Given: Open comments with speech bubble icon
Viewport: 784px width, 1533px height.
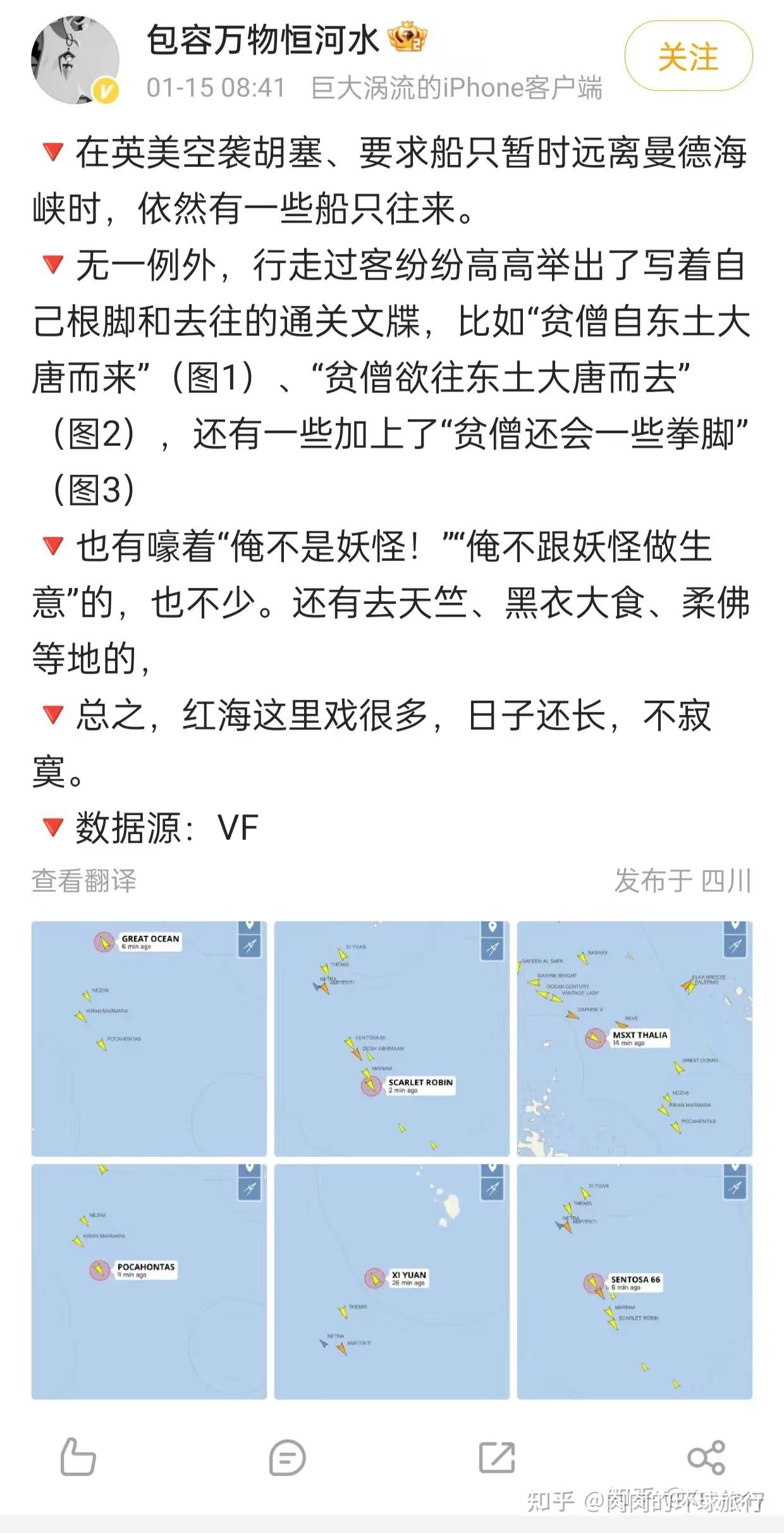Looking at the screenshot, I should click(x=287, y=1457).
